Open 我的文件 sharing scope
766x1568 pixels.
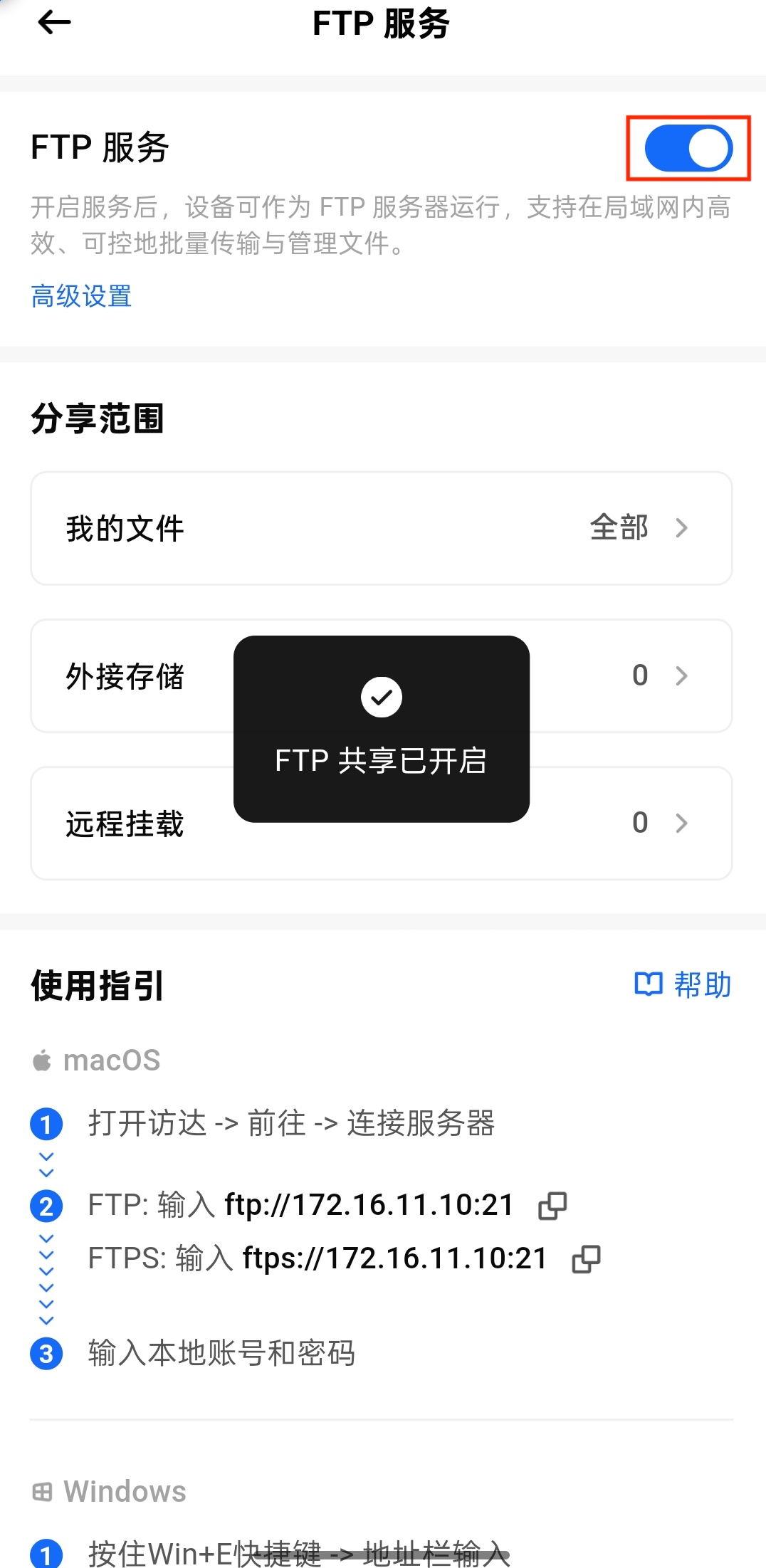pos(382,528)
